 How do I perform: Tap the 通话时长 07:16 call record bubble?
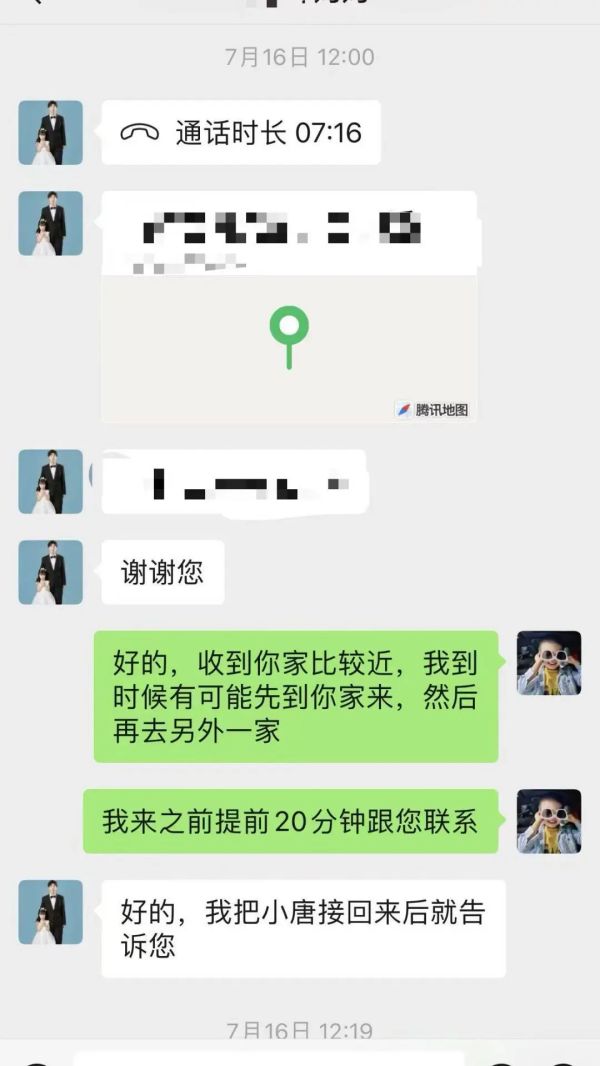pyautogui.click(x=240, y=133)
